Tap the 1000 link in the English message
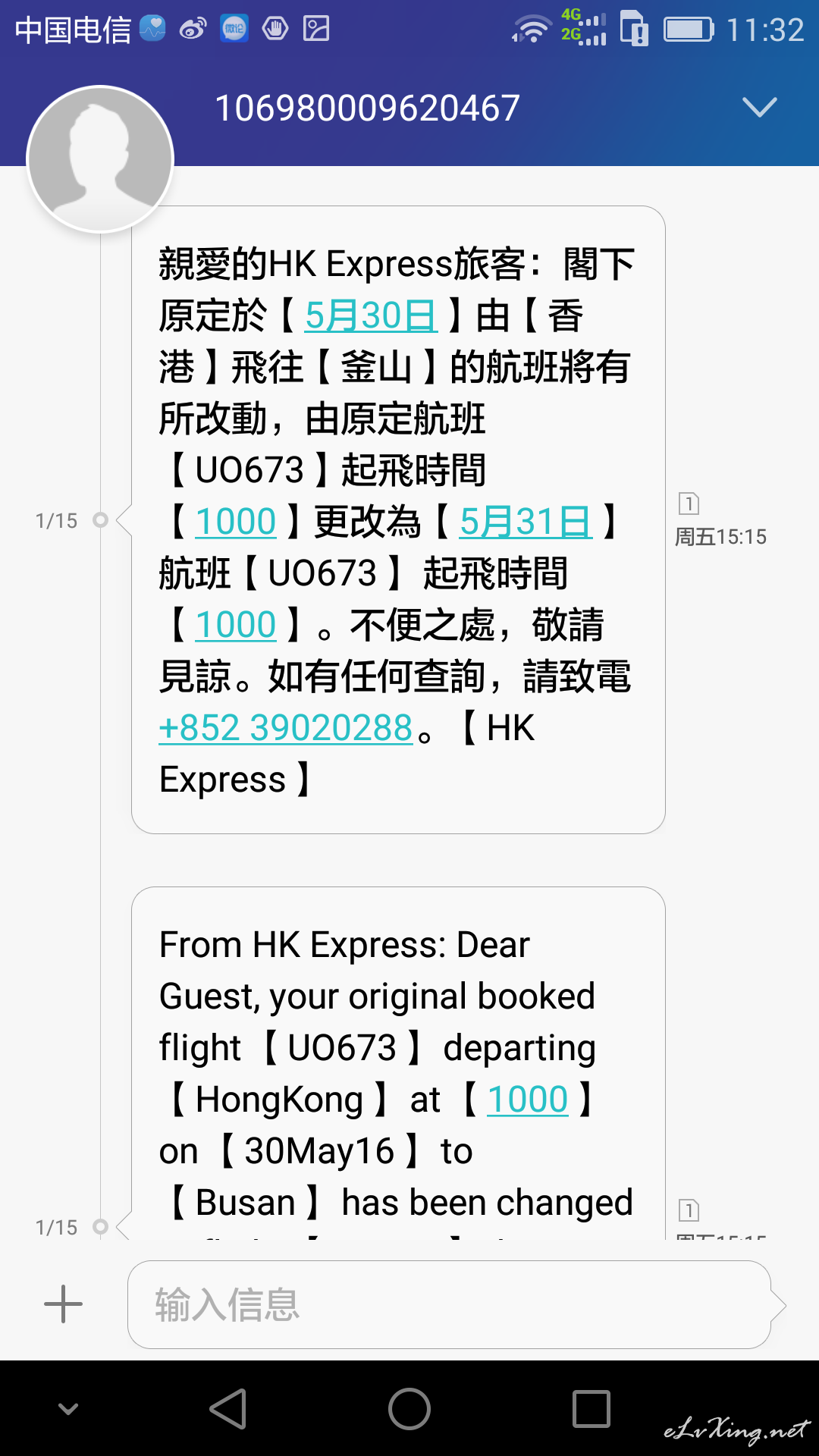 click(527, 1100)
